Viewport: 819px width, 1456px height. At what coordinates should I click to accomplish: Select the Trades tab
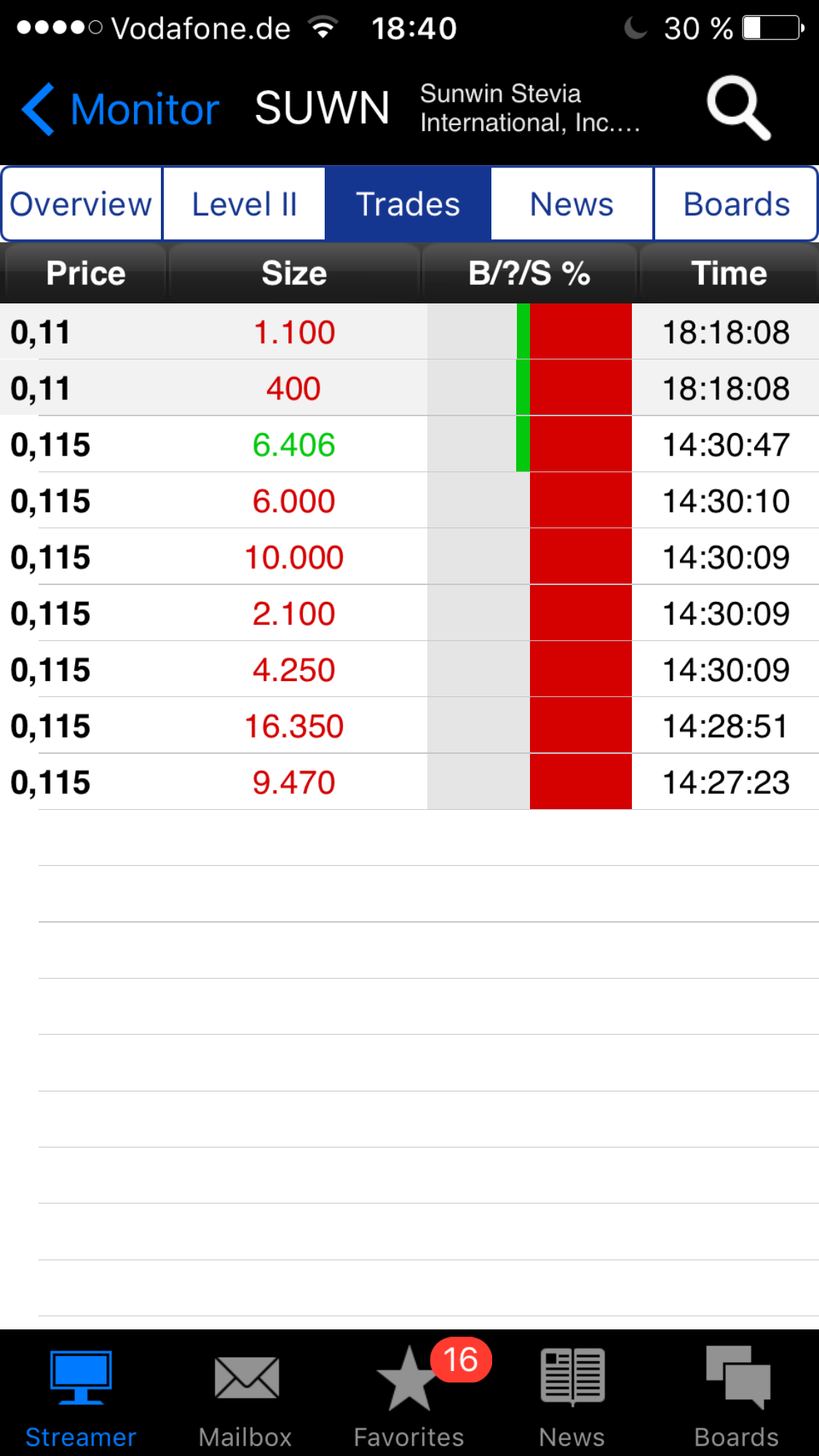pos(408,204)
